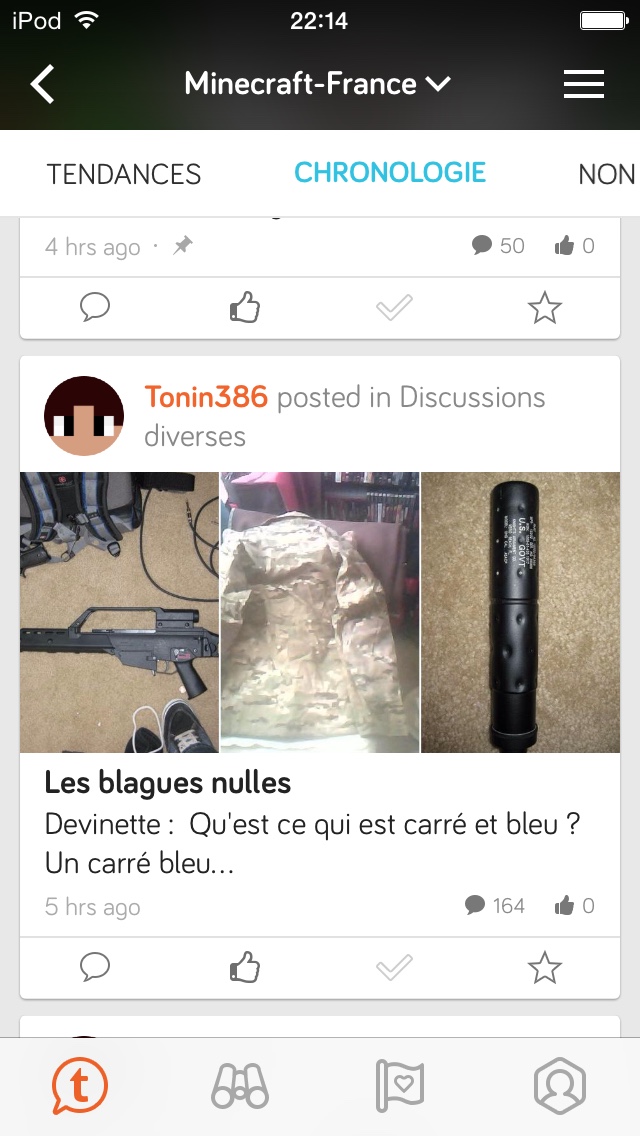Reply to the post from 4 hrs ago
Screen dimensions: 640x1136
coord(95,308)
